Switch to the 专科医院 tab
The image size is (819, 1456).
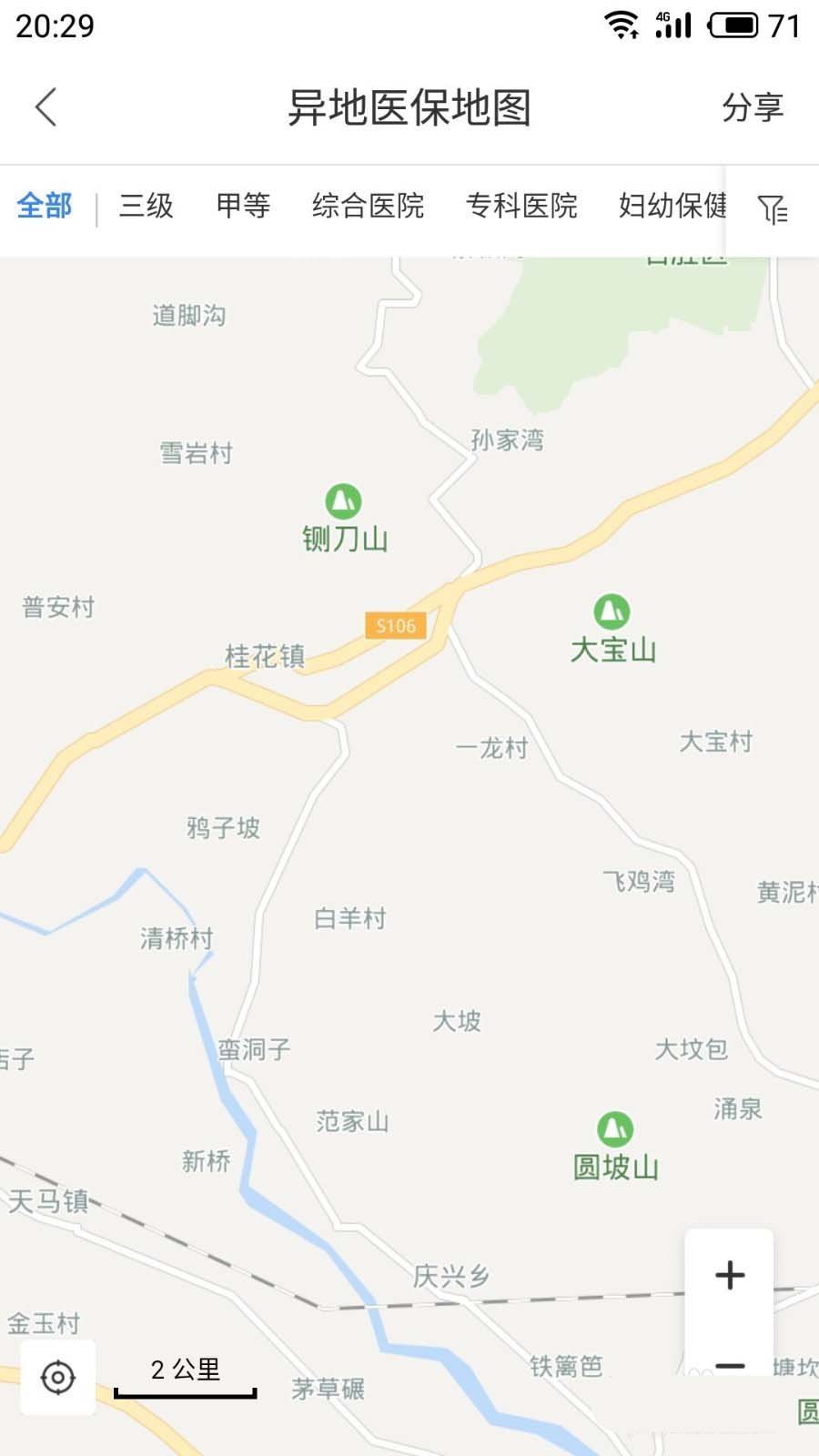[523, 207]
